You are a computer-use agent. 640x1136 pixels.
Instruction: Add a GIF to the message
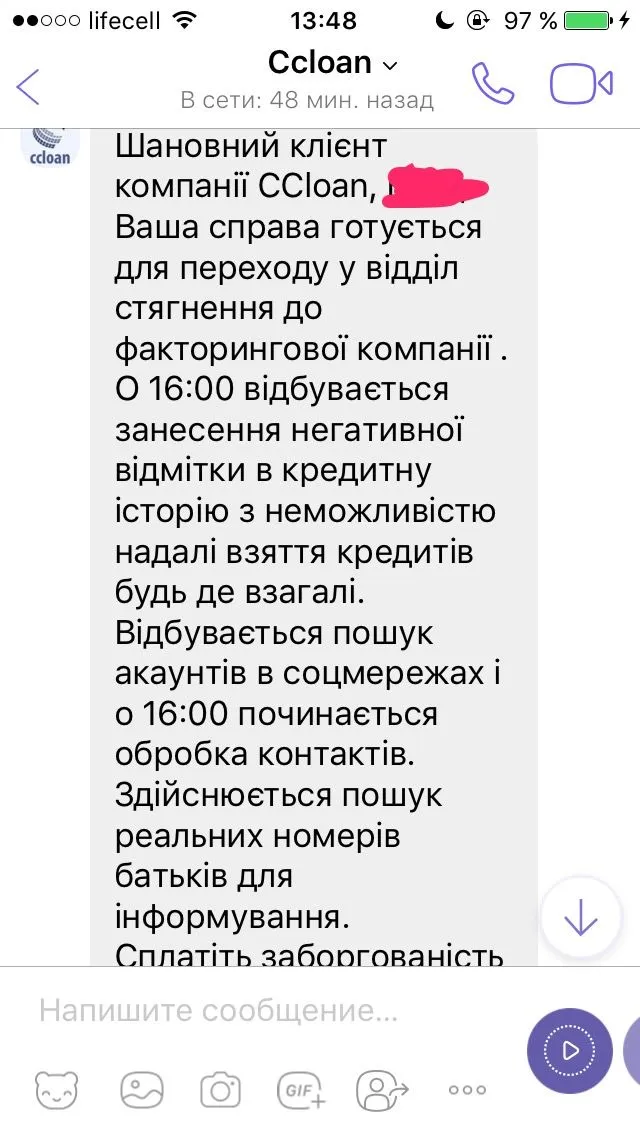pyautogui.click(x=302, y=1089)
